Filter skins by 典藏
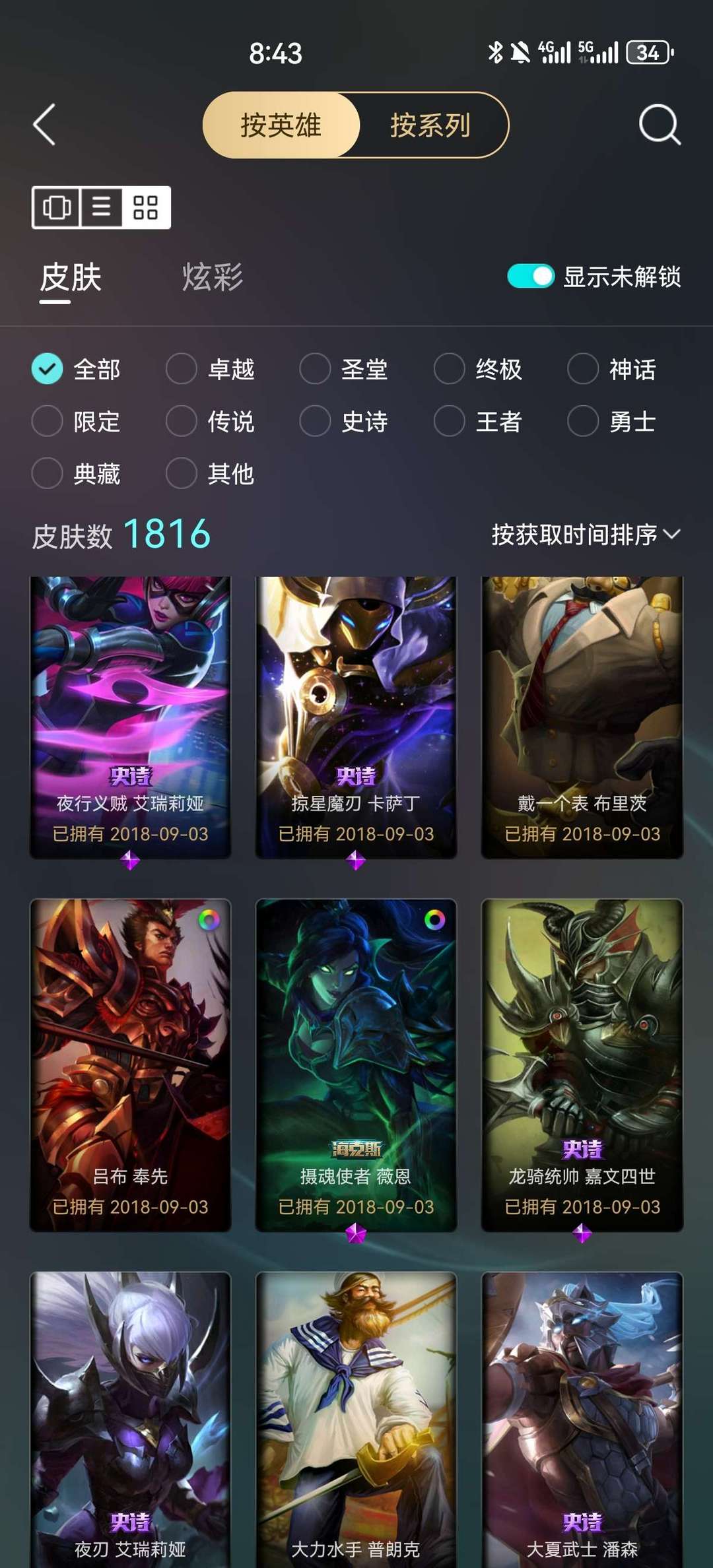The width and height of the screenshot is (713, 1568). [x=77, y=473]
